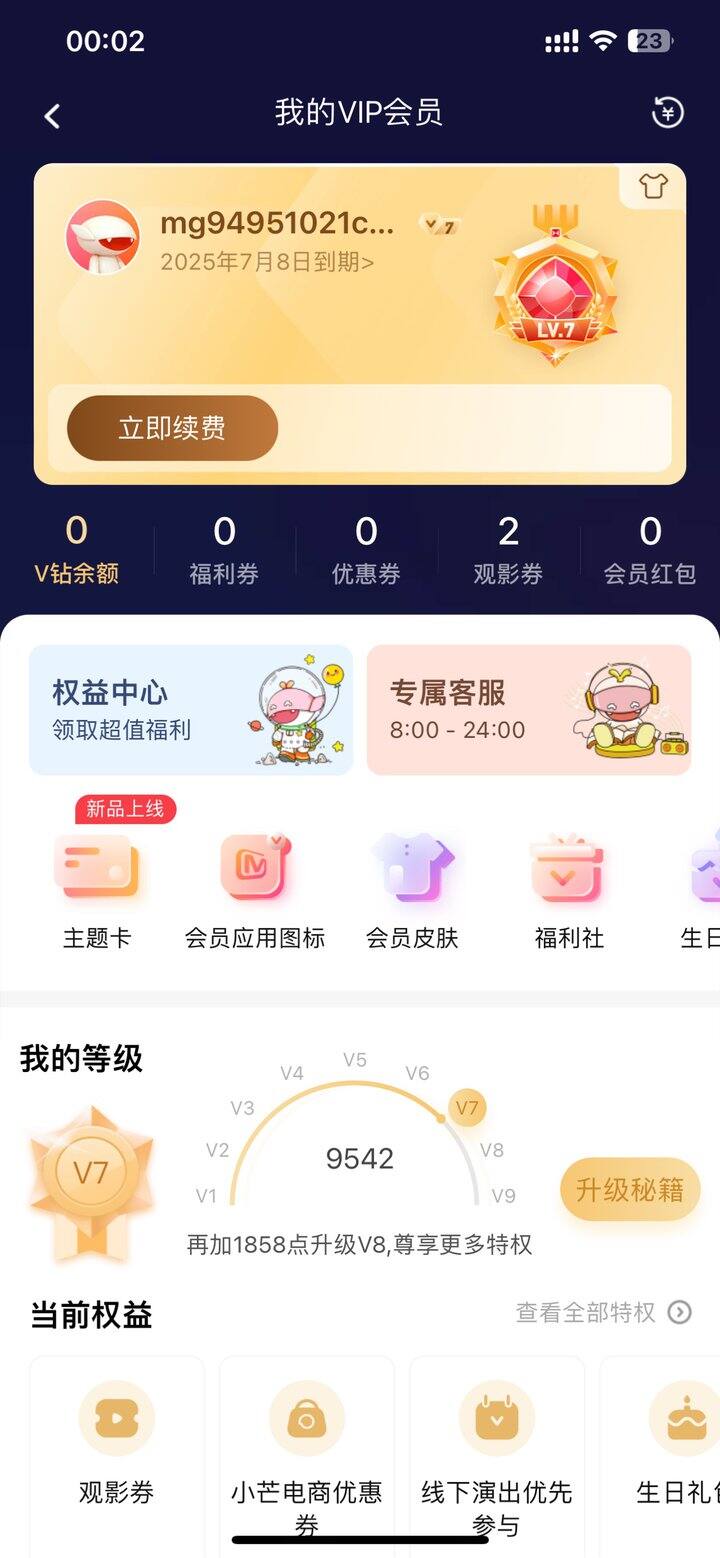
Task: Tap the 2025年7月8日到期 expiry link
Action: coord(267,263)
